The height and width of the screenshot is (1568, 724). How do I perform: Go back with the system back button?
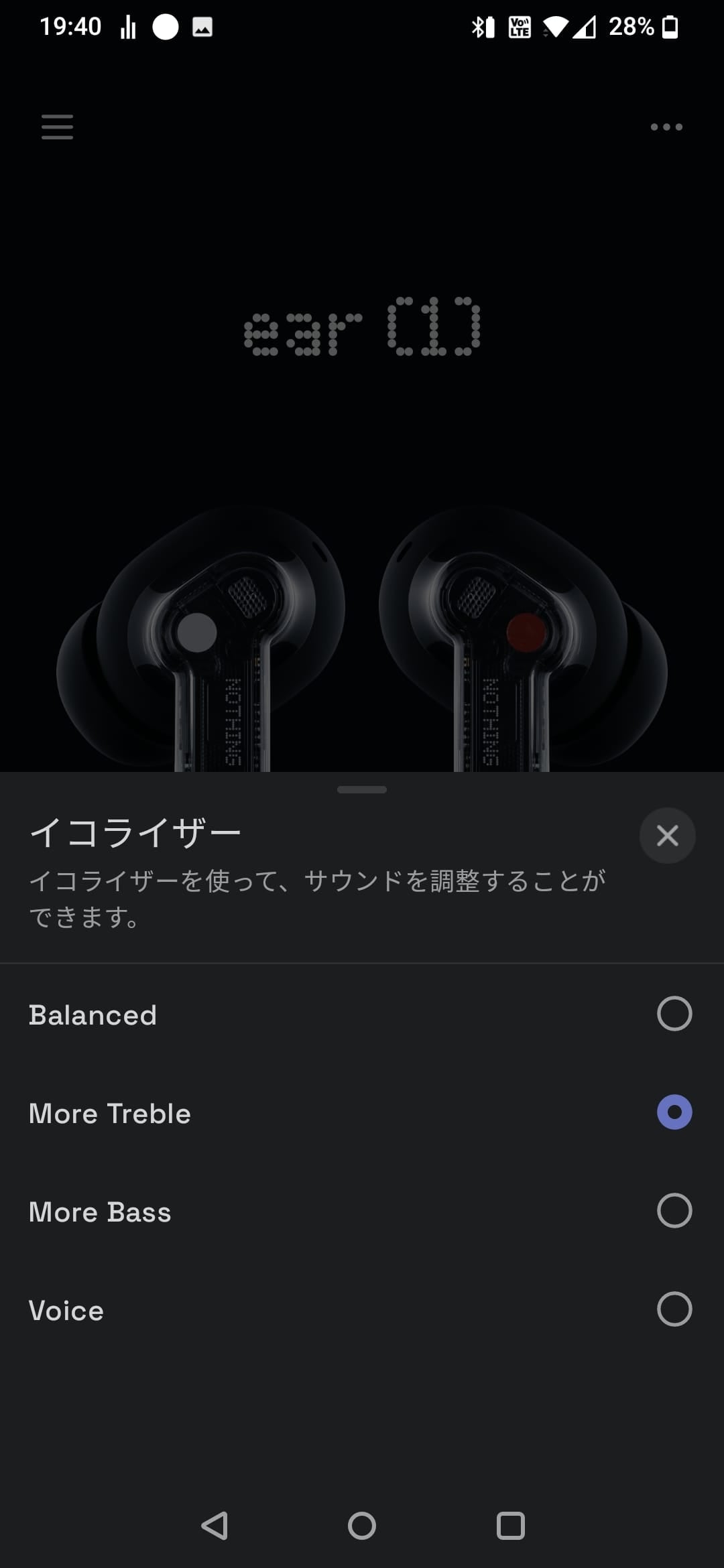tap(215, 1526)
